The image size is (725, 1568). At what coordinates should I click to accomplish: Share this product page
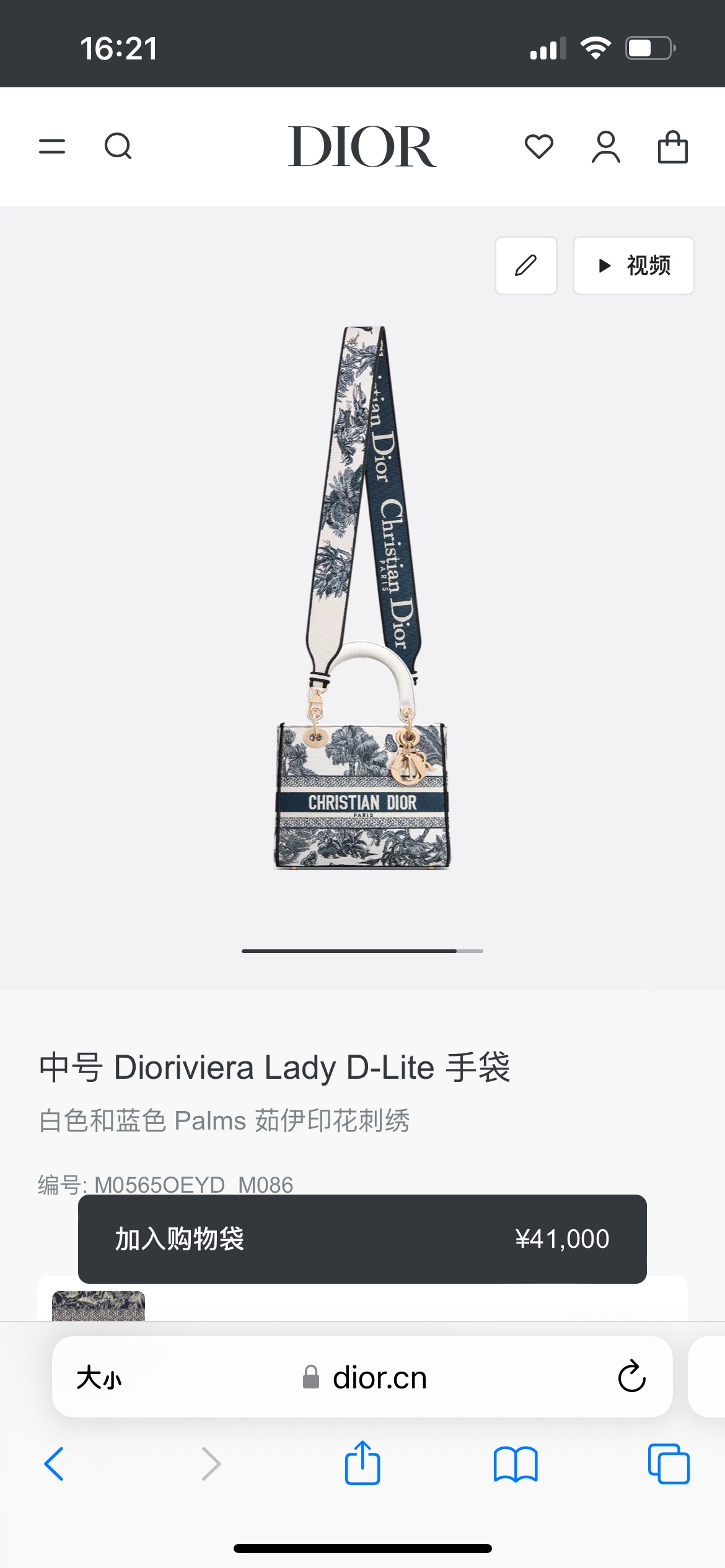click(x=362, y=1463)
